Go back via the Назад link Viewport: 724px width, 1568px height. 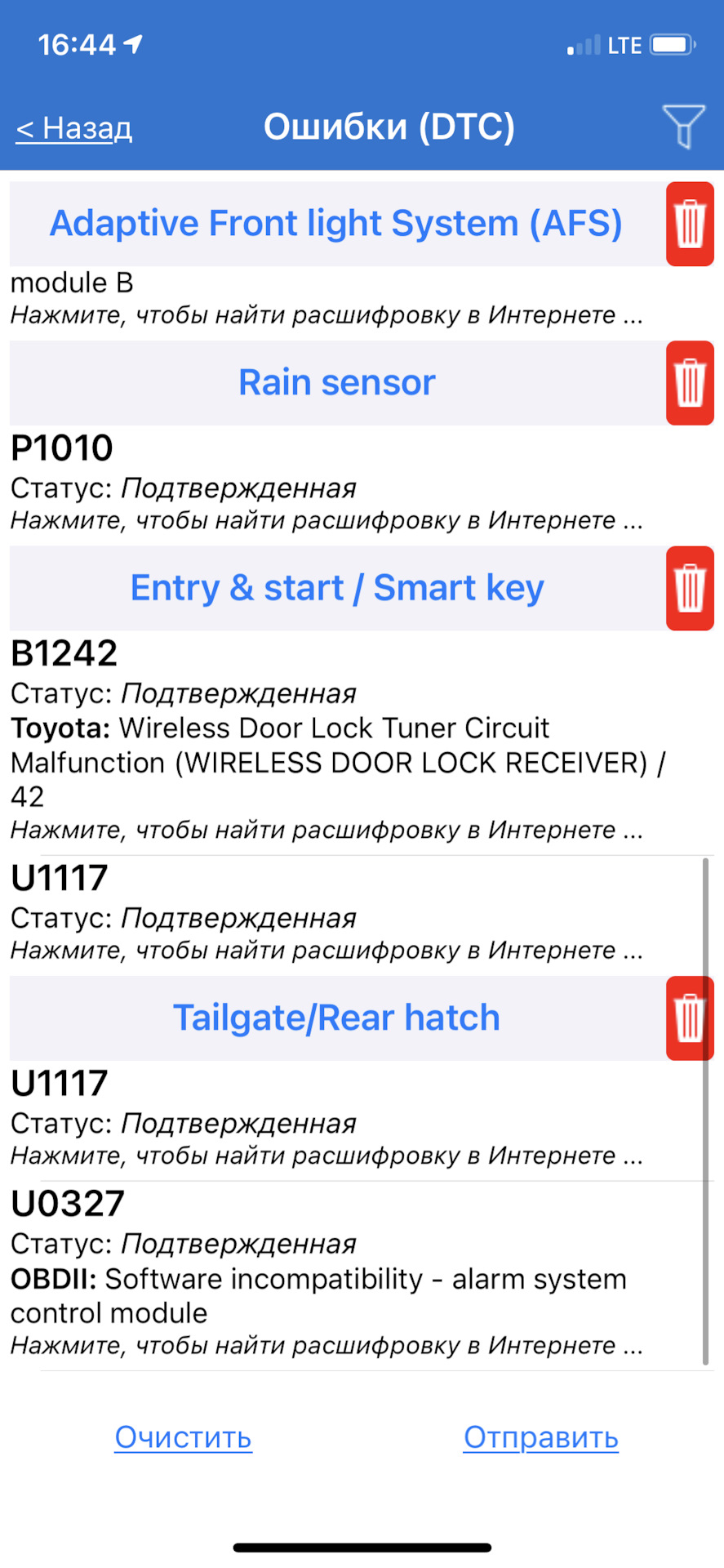click(74, 128)
